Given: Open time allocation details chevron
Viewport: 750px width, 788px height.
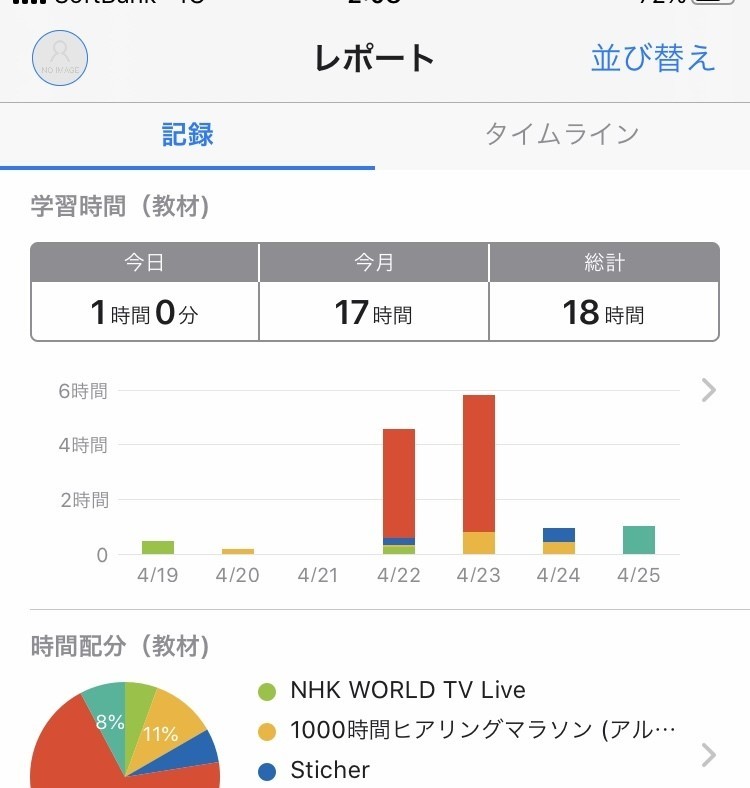Looking at the screenshot, I should click(709, 755).
